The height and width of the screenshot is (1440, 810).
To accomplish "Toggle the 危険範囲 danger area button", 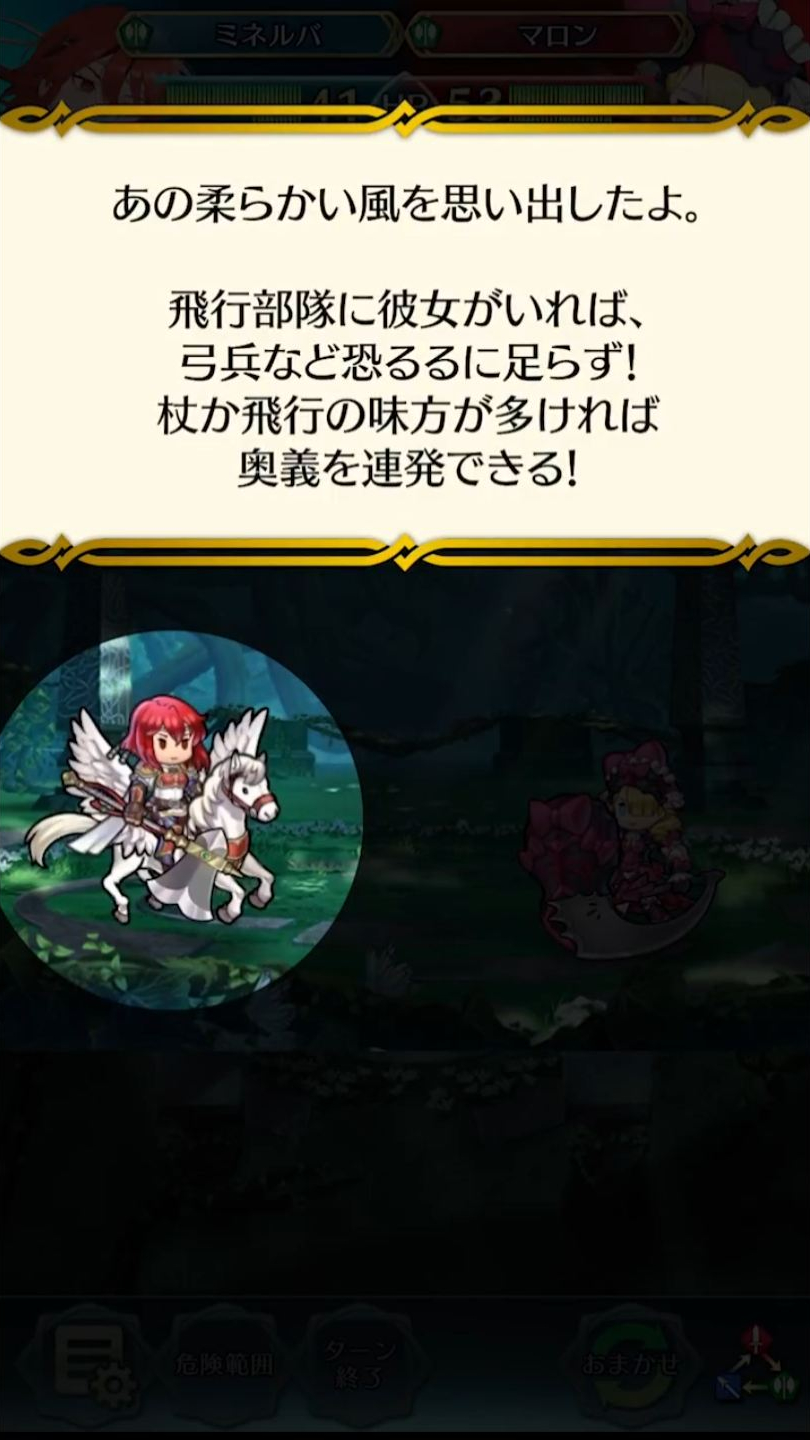I will pos(226,1364).
